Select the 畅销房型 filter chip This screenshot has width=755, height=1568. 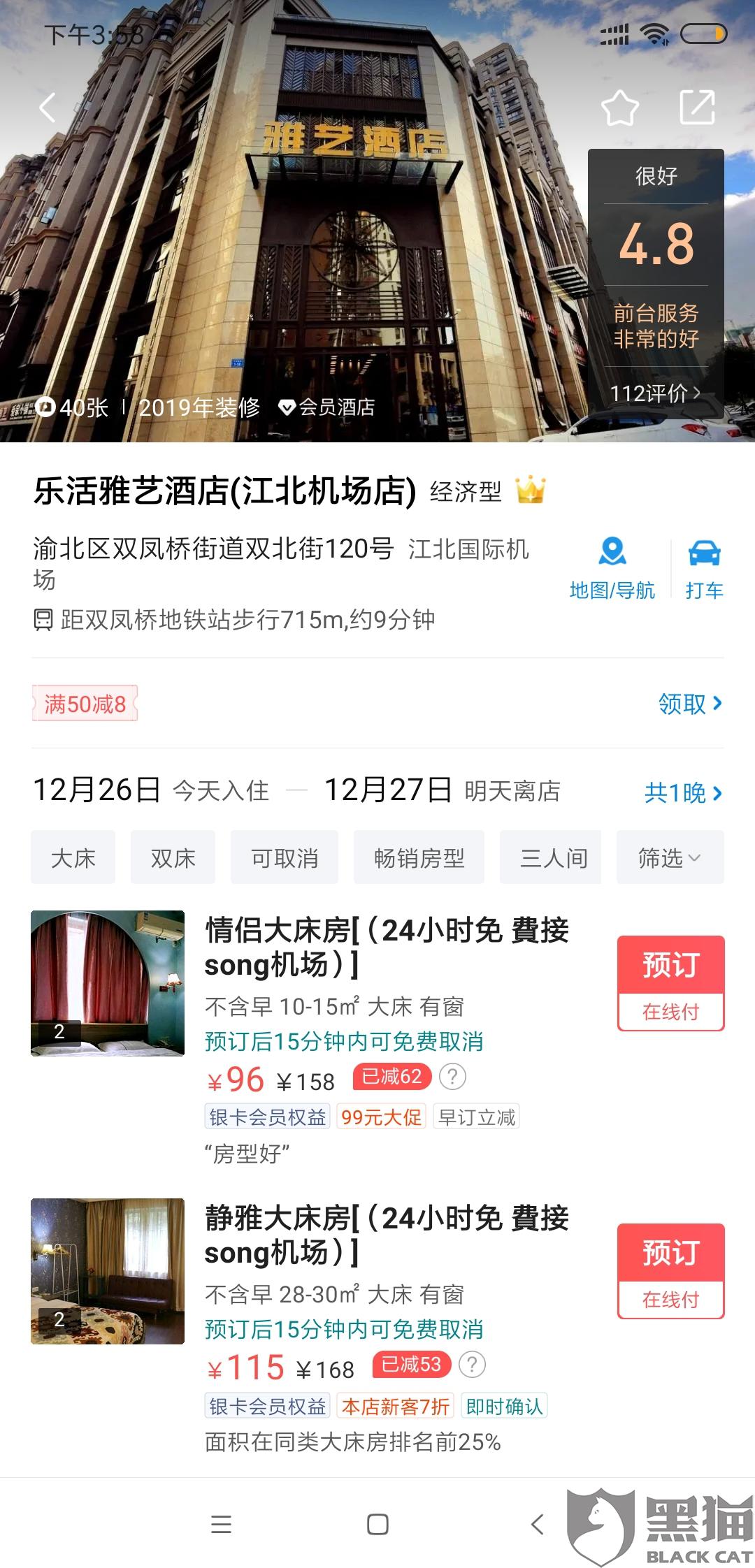(419, 857)
